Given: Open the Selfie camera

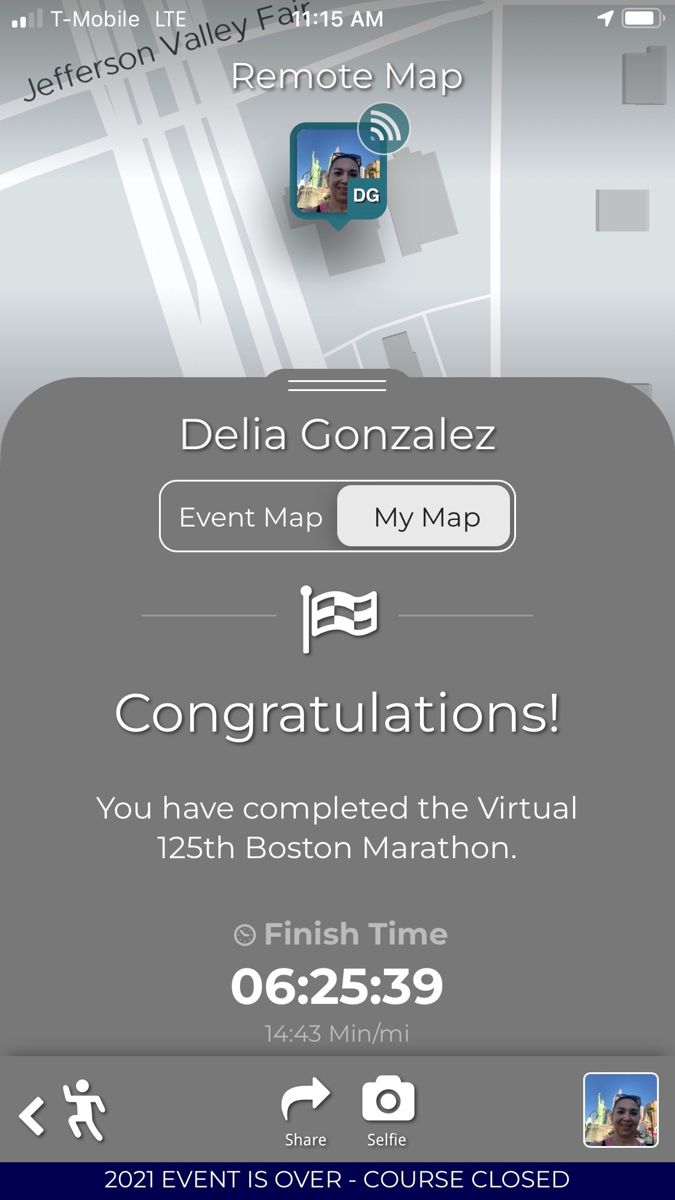Looking at the screenshot, I should click(388, 1112).
